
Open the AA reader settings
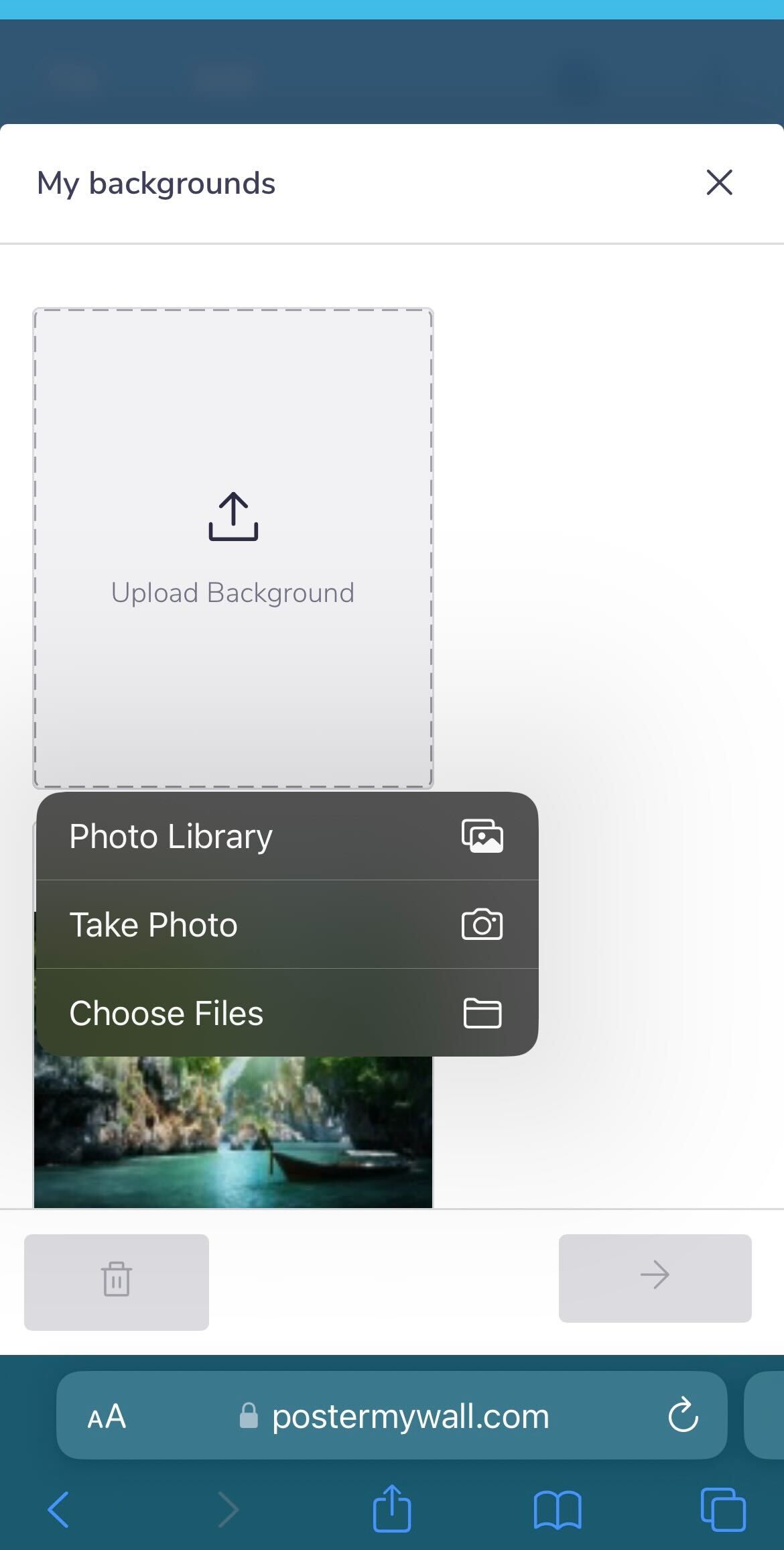(x=107, y=1417)
